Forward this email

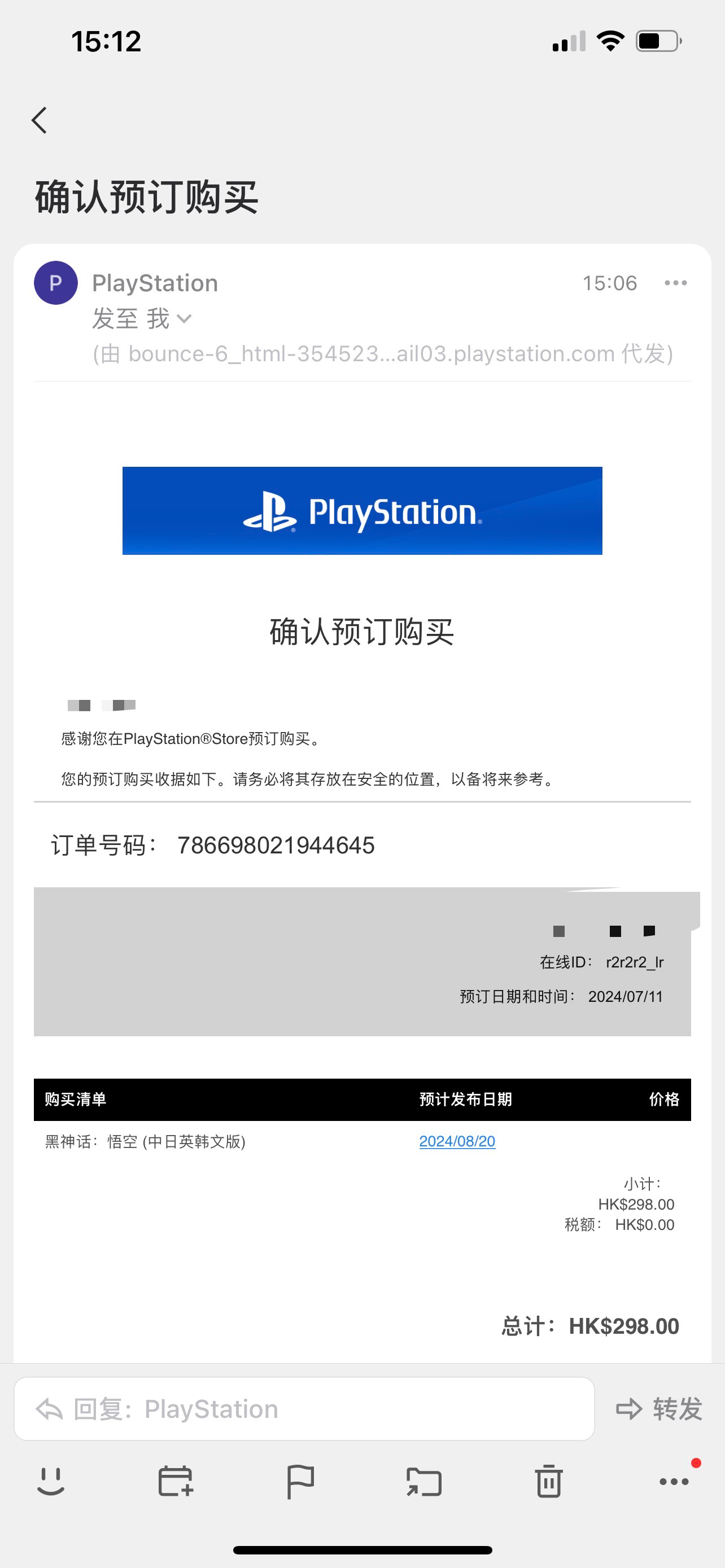click(x=660, y=1409)
